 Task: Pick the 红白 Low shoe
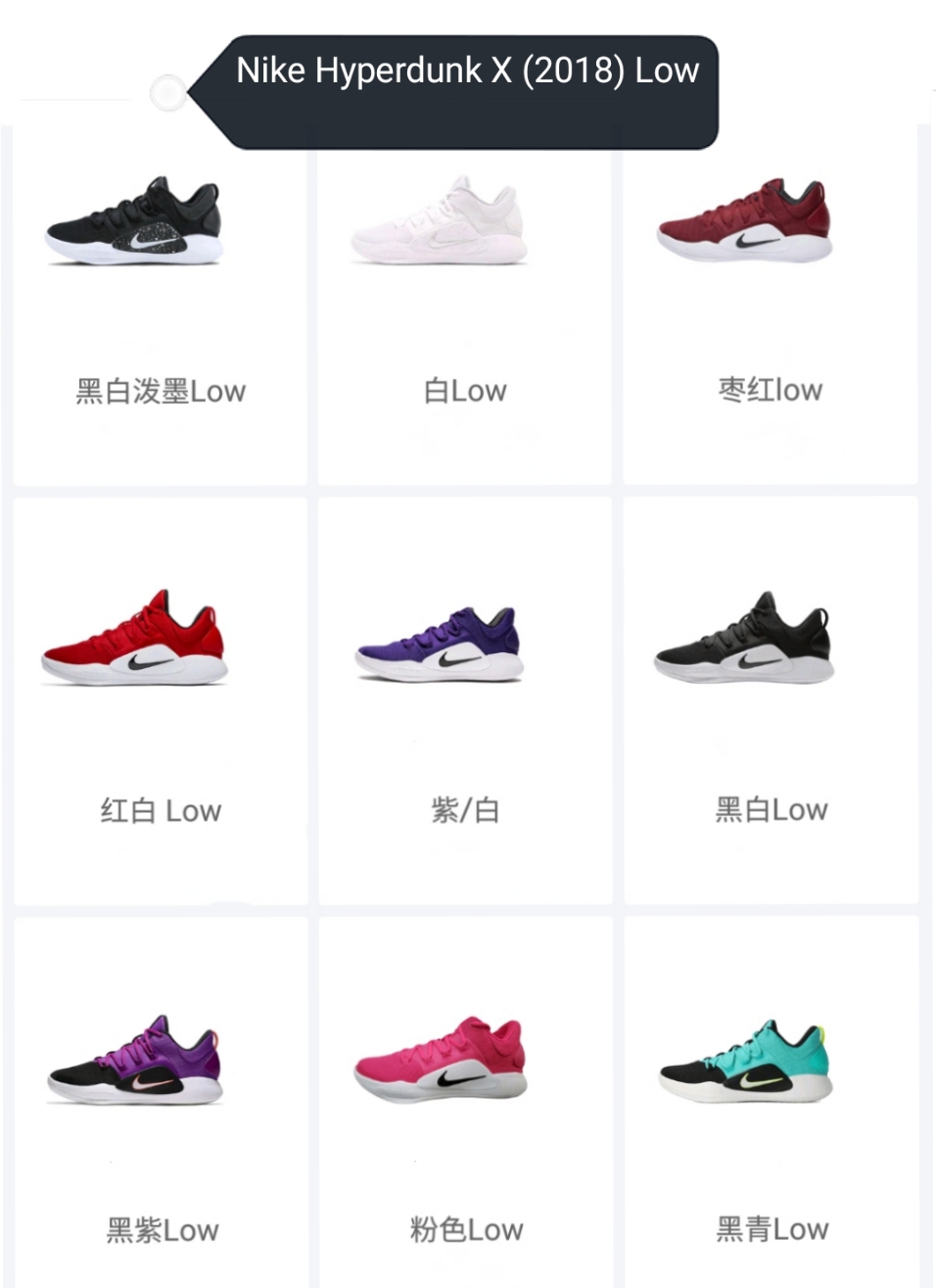click(160, 700)
